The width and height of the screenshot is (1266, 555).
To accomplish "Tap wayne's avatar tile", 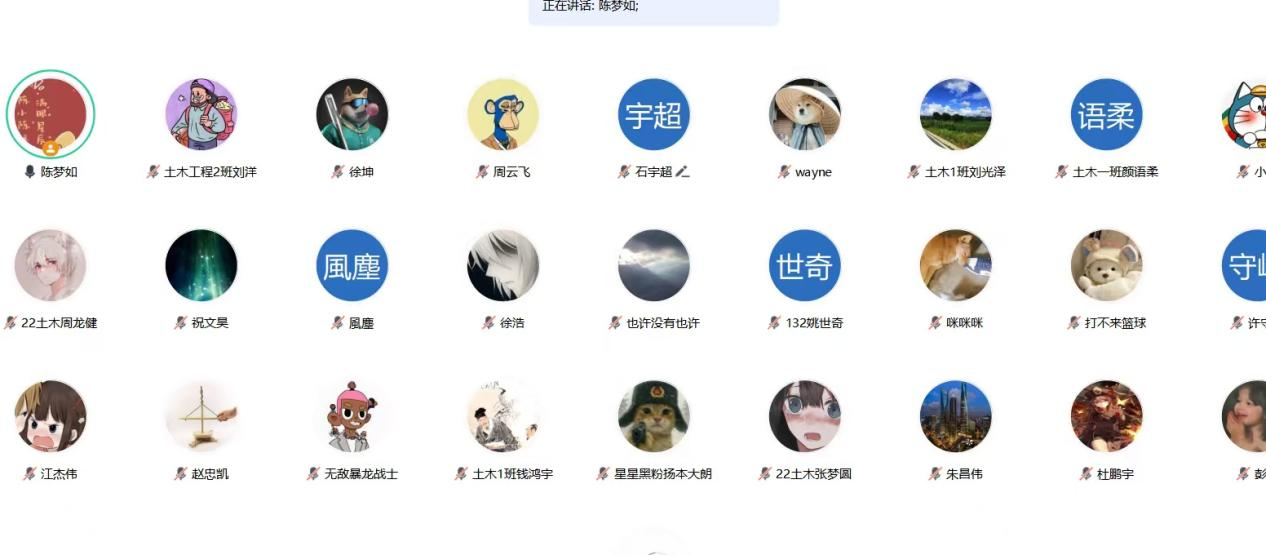I will [805, 114].
